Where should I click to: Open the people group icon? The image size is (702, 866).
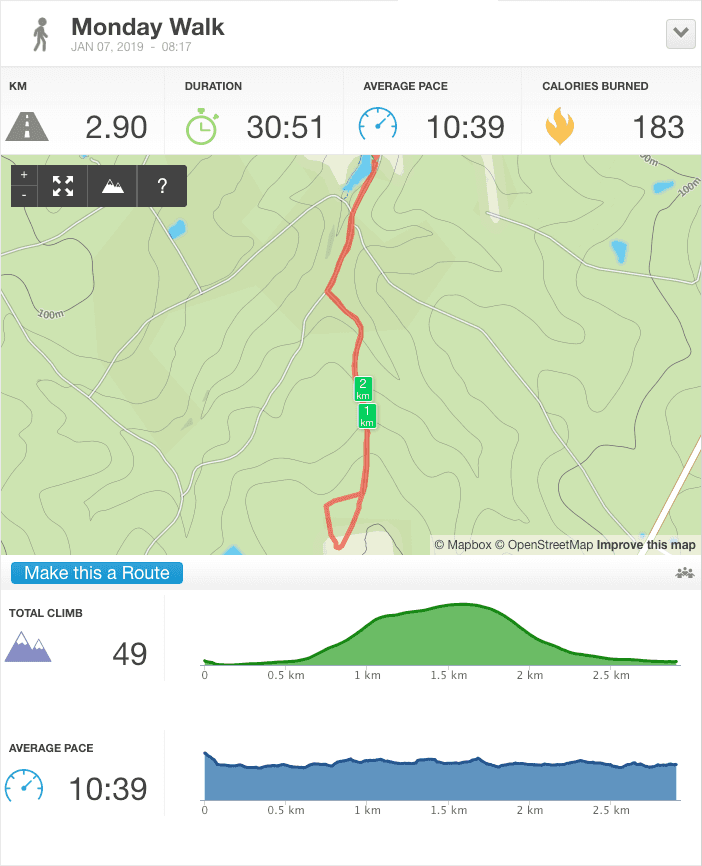[684, 573]
